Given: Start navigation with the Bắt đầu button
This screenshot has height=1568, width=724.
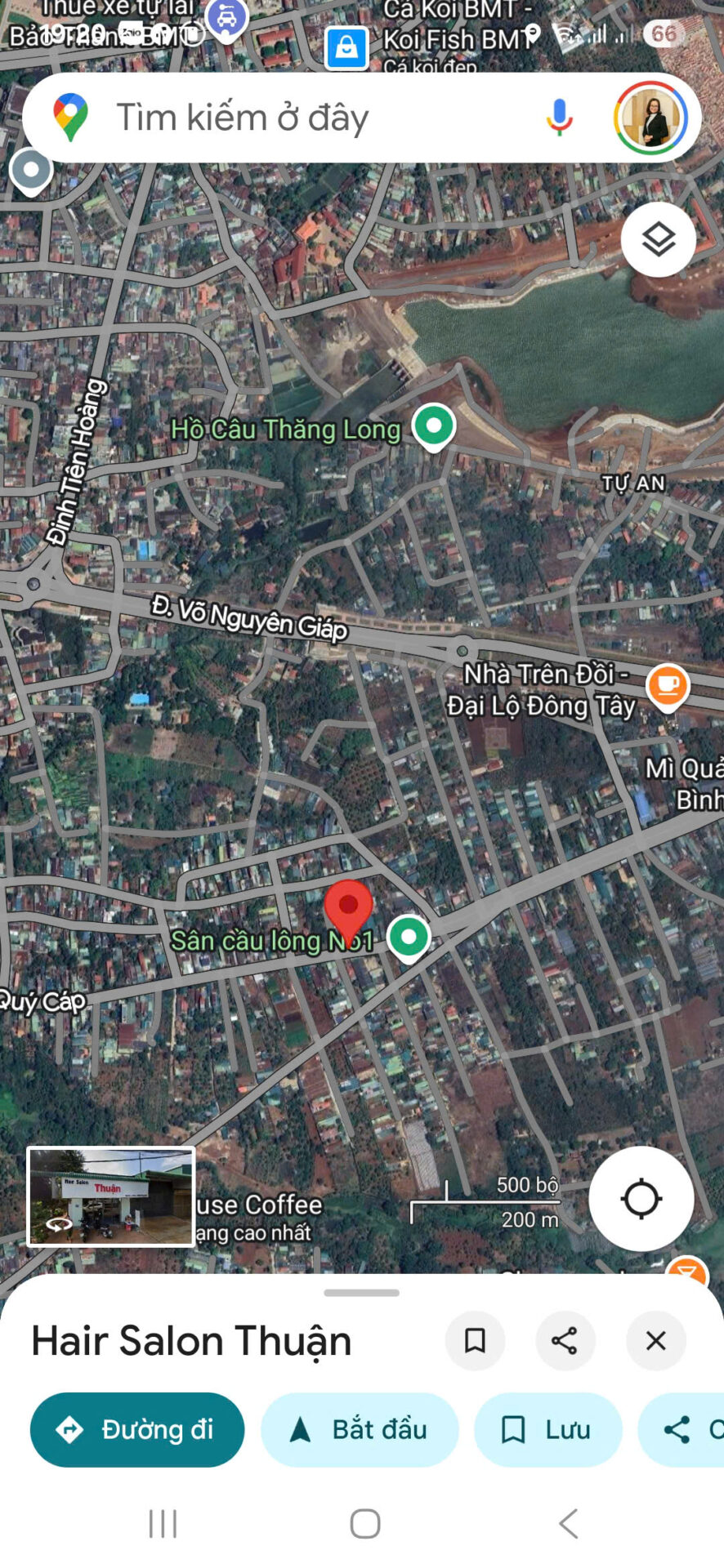Looking at the screenshot, I should 360,1429.
